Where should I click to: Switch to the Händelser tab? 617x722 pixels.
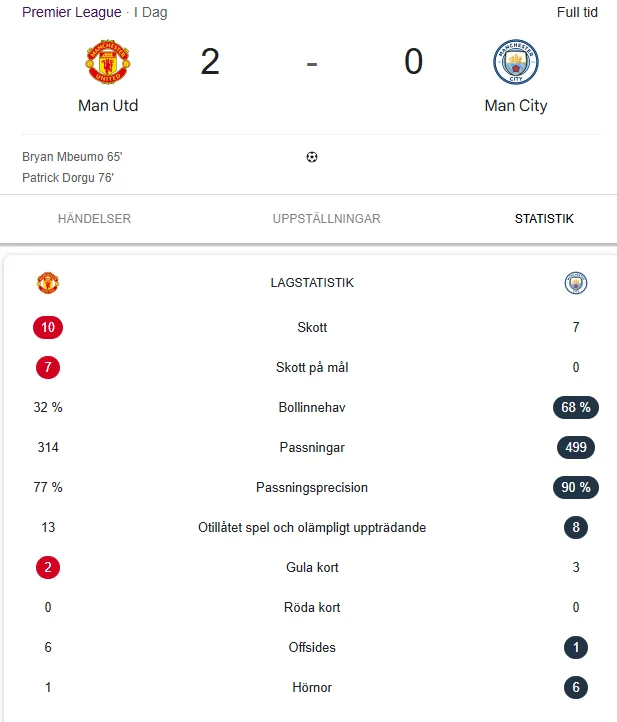(94, 219)
